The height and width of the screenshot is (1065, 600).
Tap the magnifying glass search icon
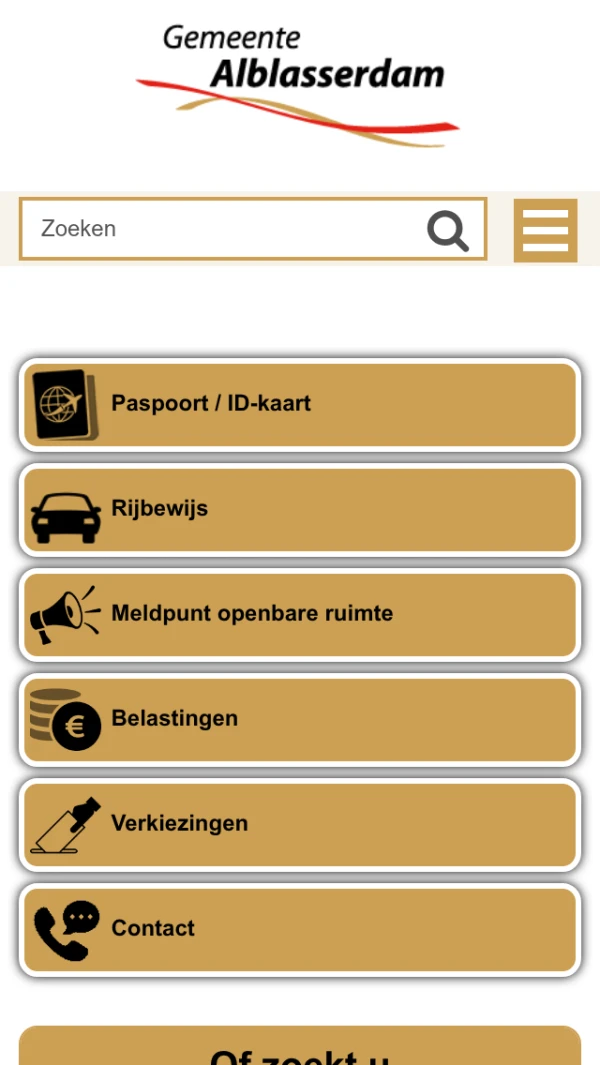tap(448, 231)
